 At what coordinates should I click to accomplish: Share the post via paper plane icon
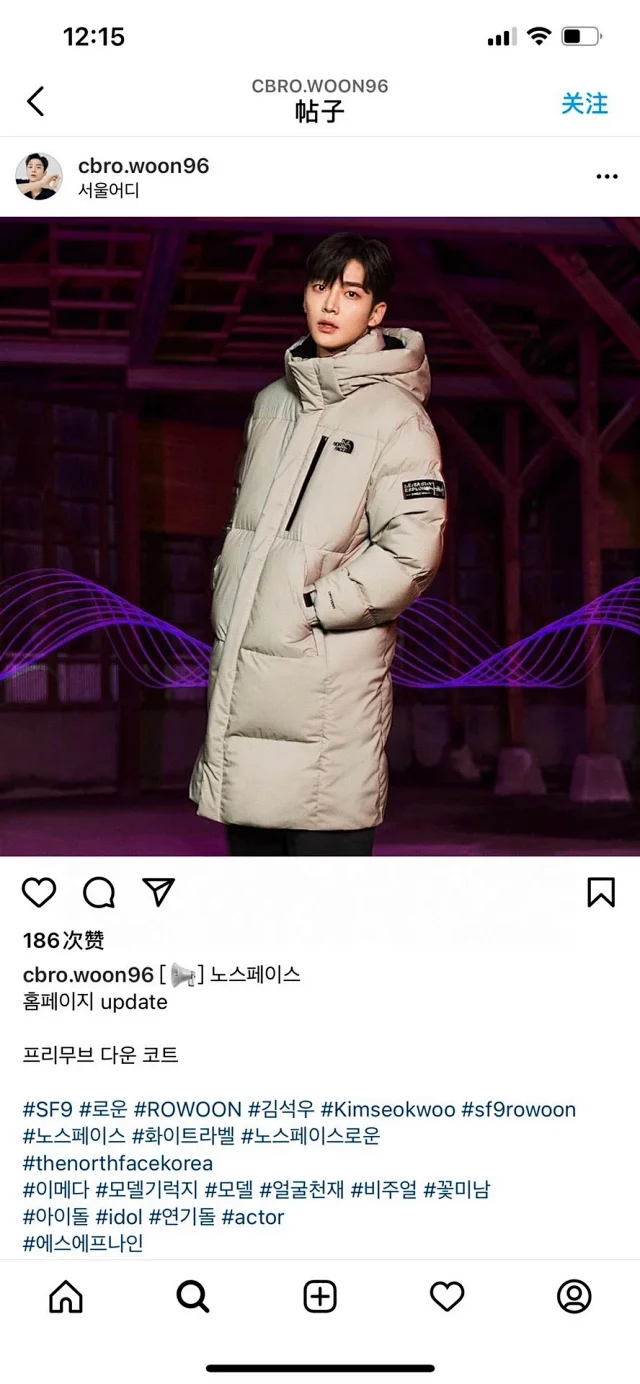(x=158, y=892)
